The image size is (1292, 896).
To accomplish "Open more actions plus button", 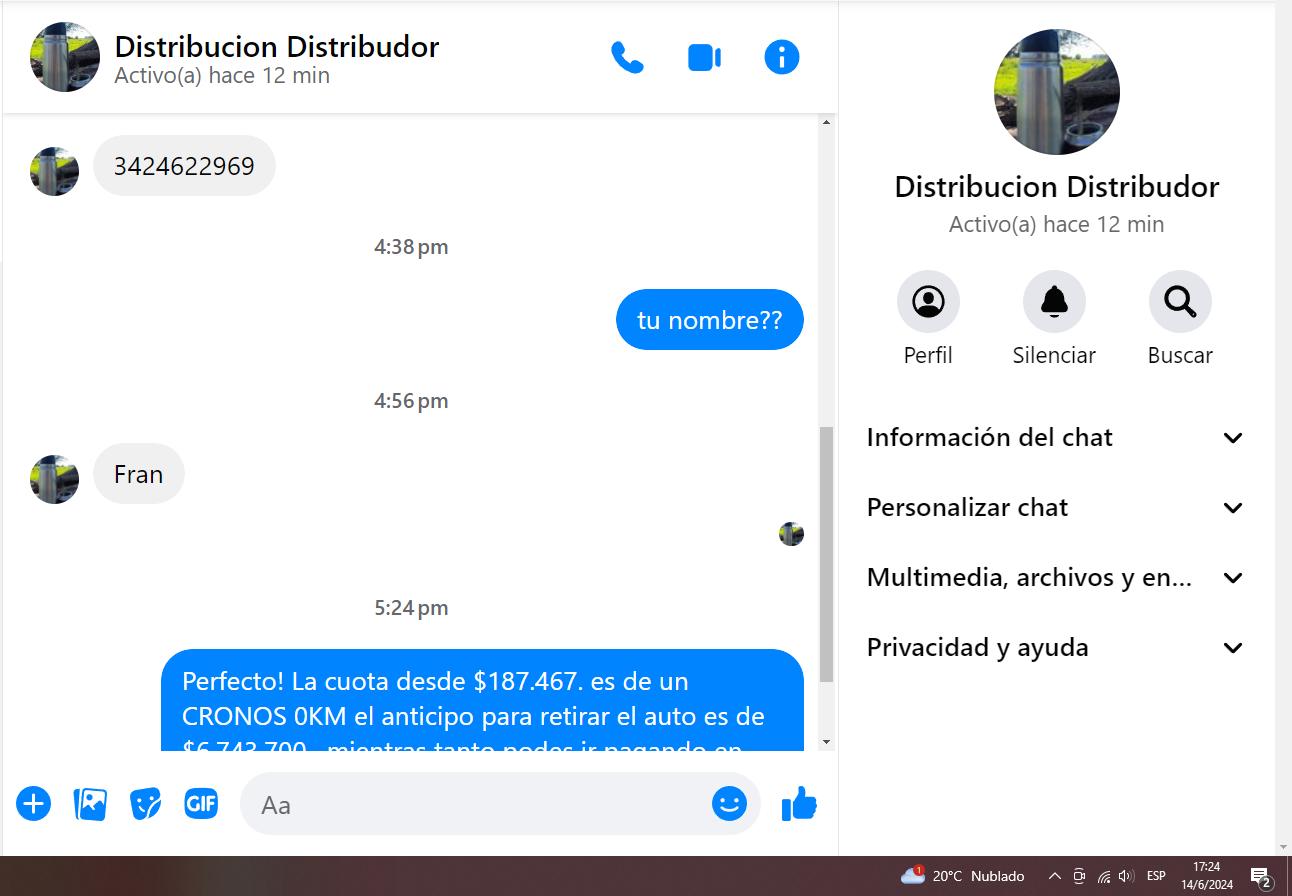I will 33,803.
